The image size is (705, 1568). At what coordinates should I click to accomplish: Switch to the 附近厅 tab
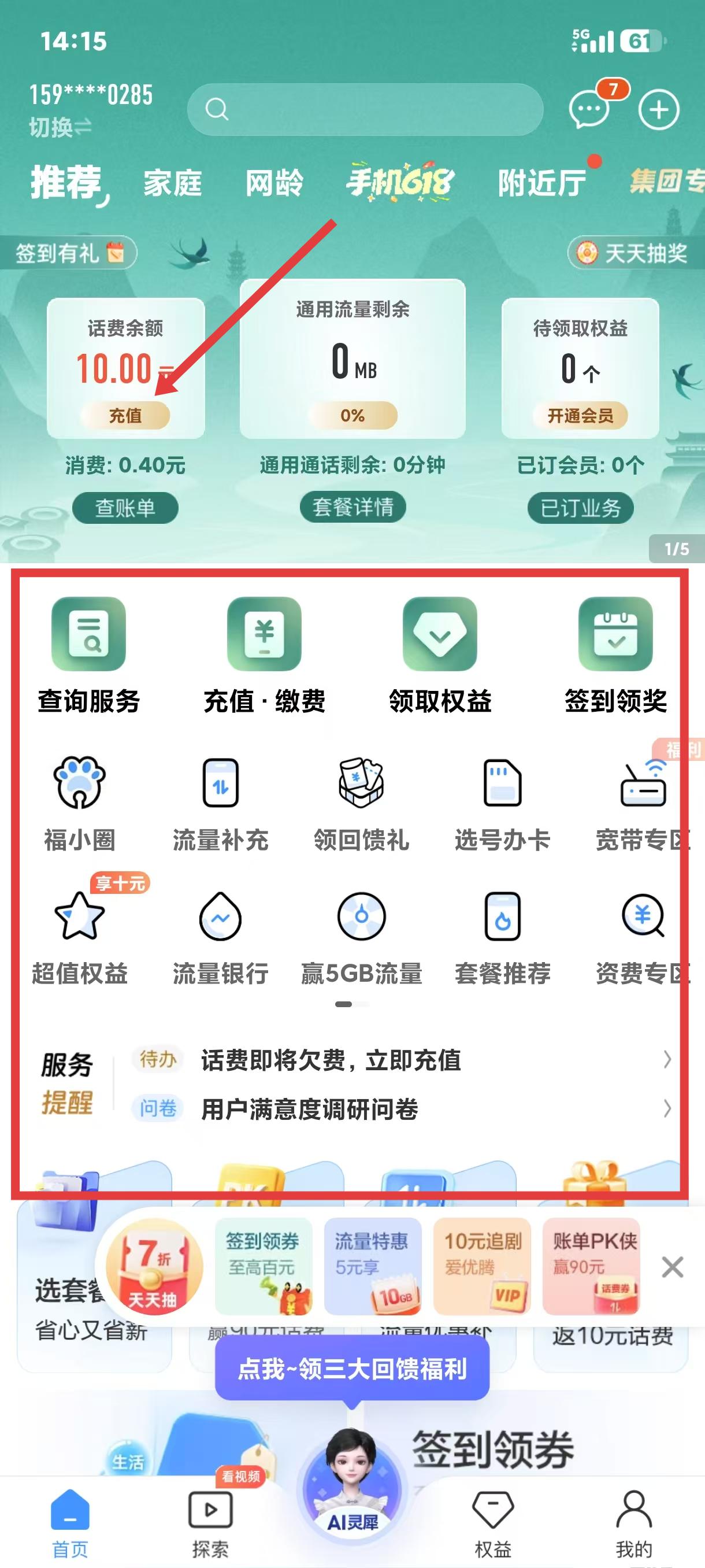point(542,183)
